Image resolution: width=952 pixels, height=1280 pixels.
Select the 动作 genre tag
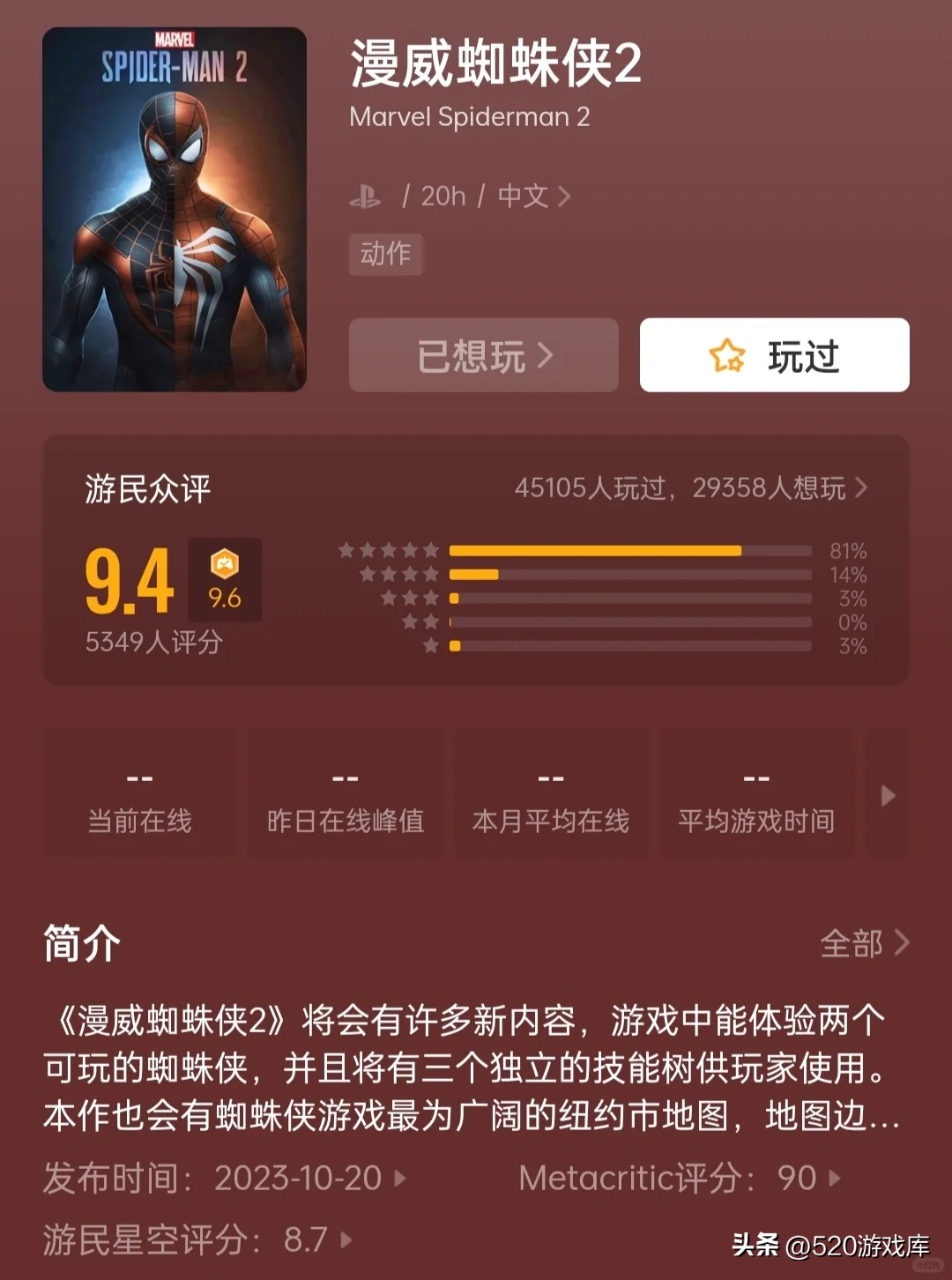click(x=385, y=254)
